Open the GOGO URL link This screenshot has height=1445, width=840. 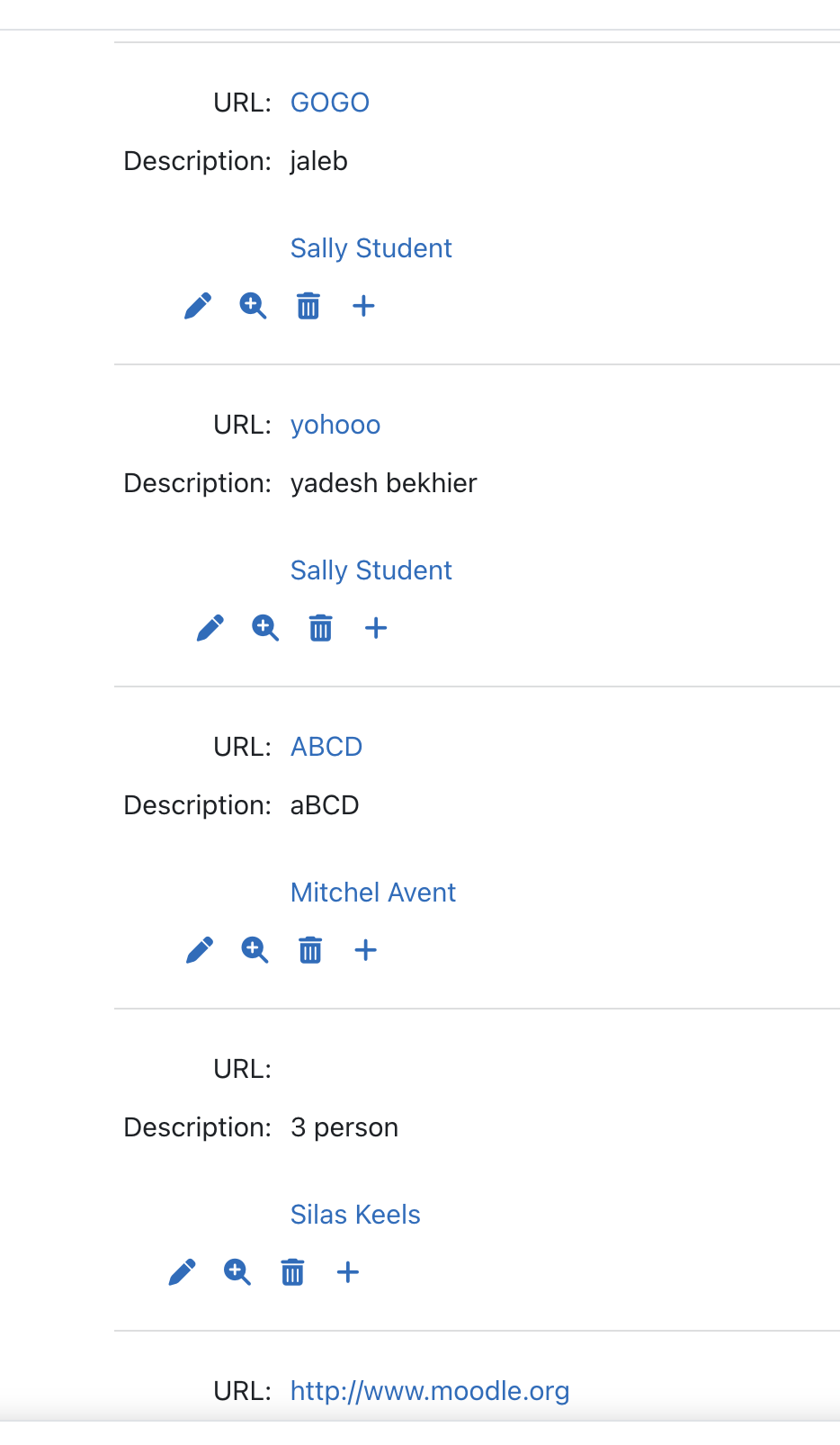click(329, 103)
